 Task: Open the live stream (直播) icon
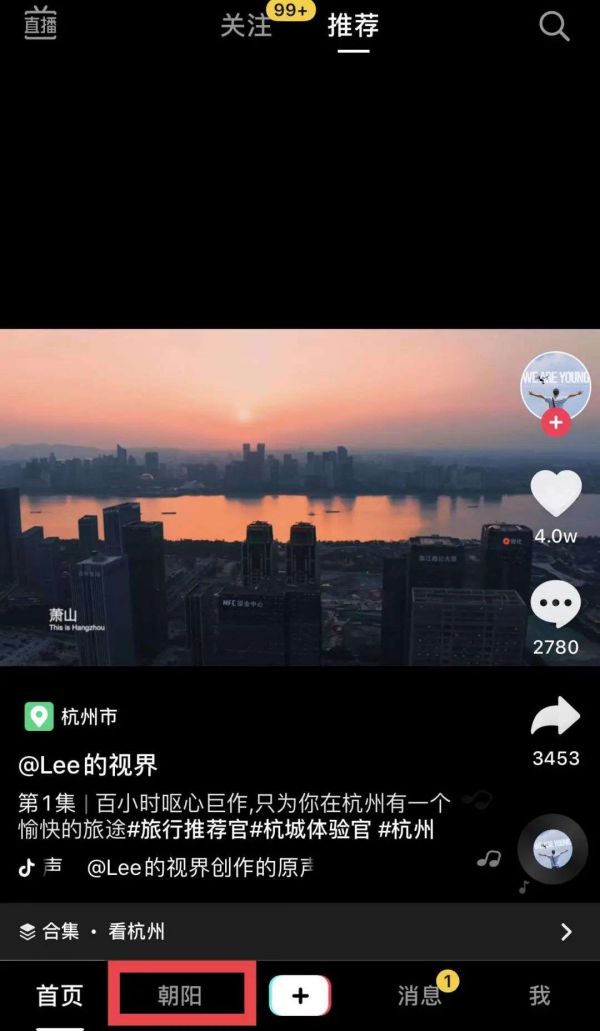[x=40, y=24]
